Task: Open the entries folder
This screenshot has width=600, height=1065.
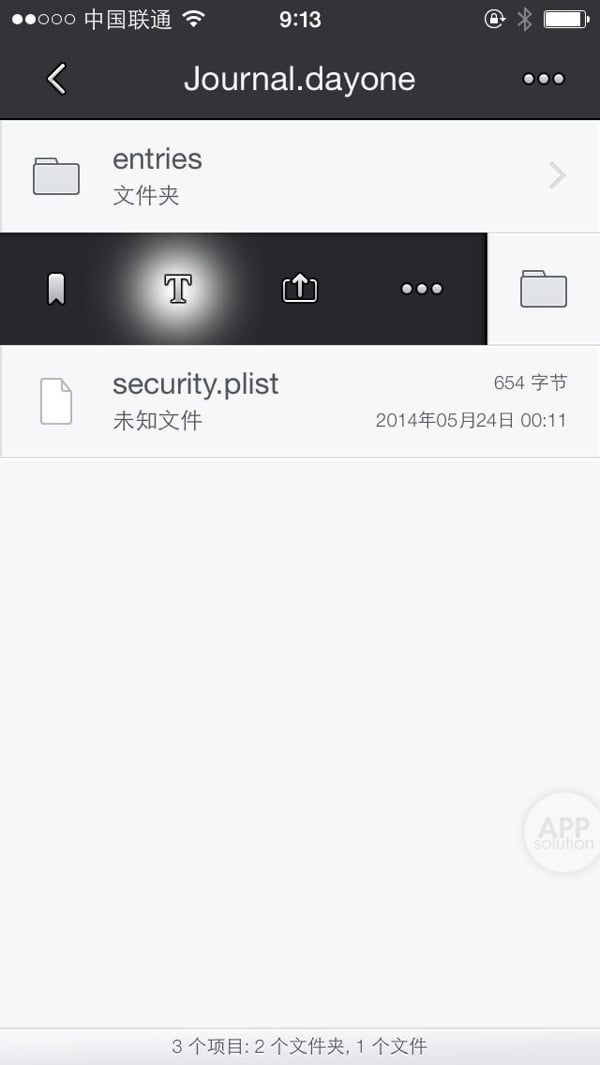Action: click(x=300, y=176)
